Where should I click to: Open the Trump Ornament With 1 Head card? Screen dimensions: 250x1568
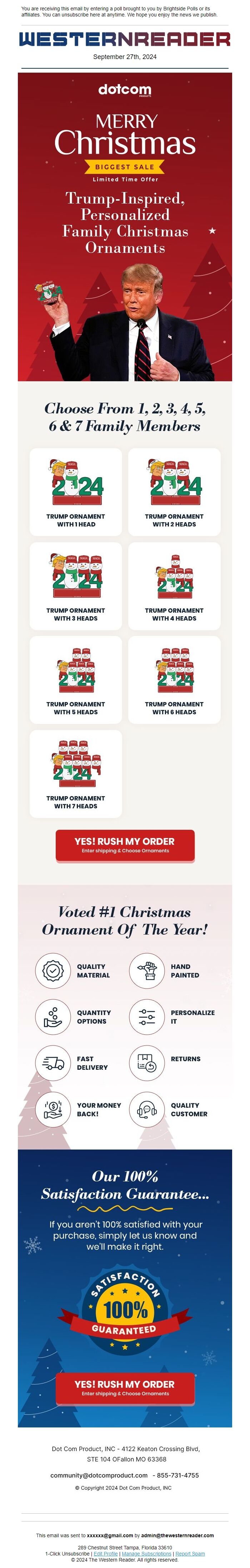coord(75,492)
